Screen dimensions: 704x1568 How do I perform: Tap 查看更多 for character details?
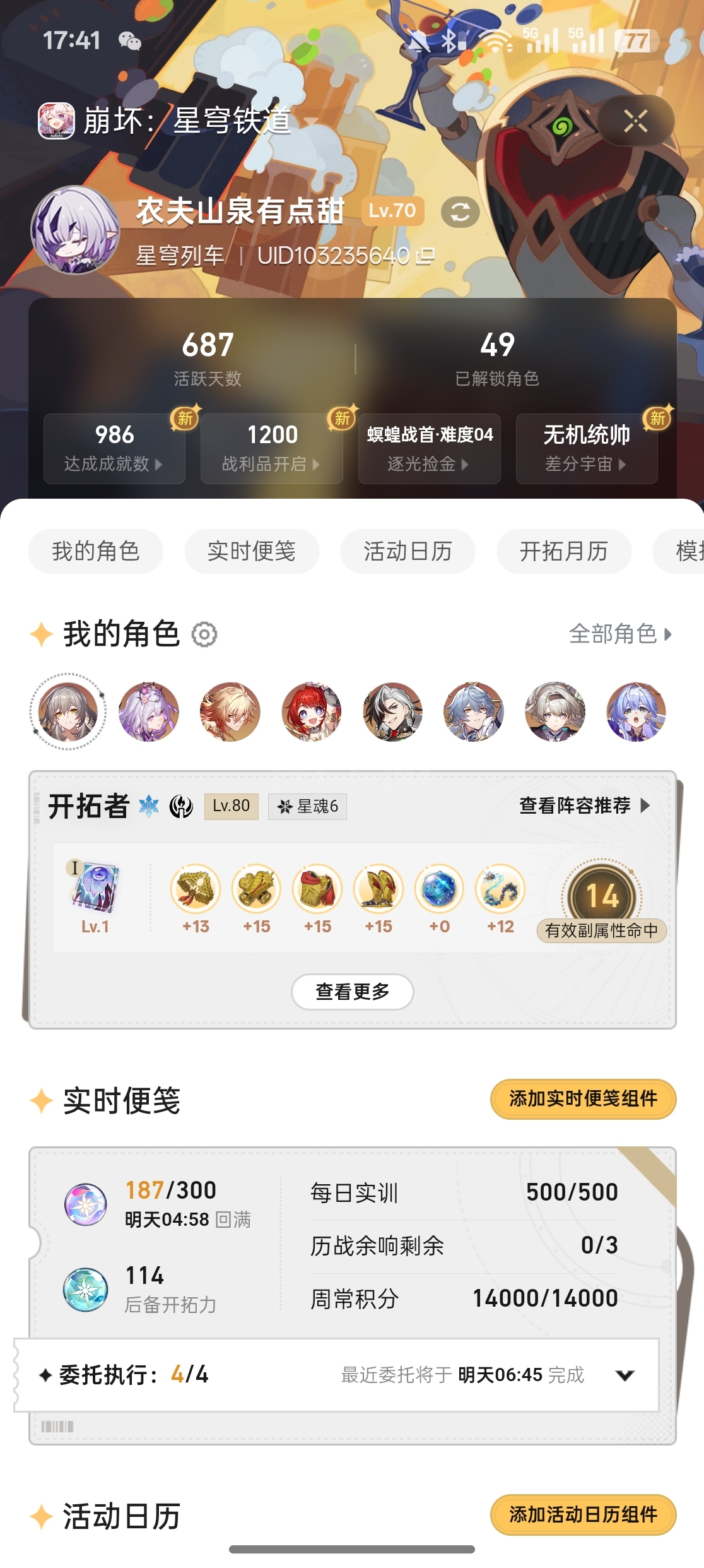(353, 992)
